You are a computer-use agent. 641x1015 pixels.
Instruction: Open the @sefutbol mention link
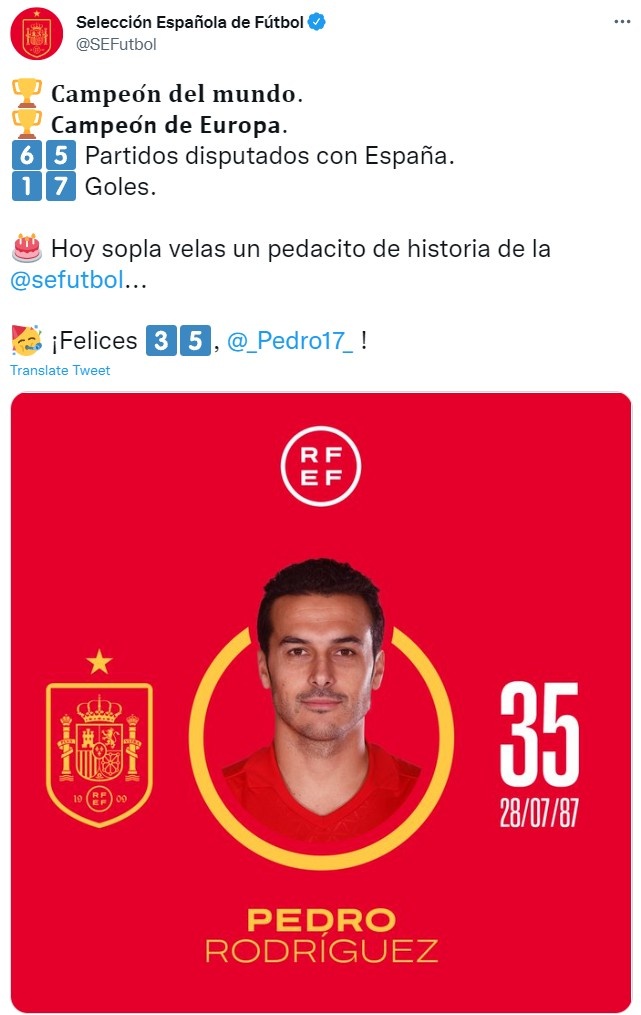point(65,281)
